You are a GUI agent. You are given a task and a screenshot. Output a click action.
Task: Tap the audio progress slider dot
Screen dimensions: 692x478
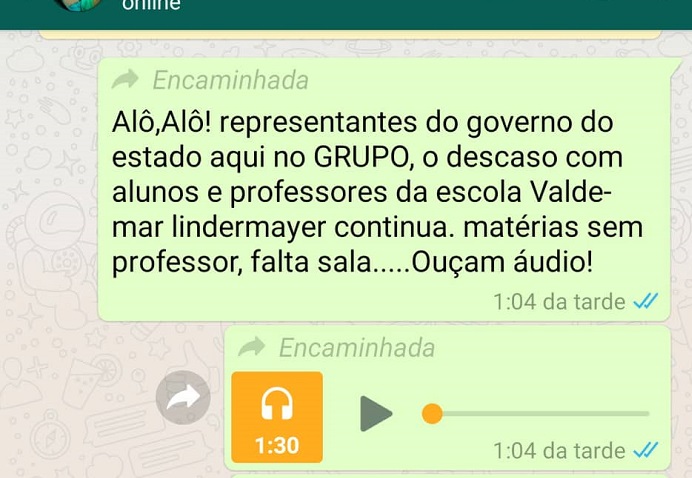click(432, 413)
